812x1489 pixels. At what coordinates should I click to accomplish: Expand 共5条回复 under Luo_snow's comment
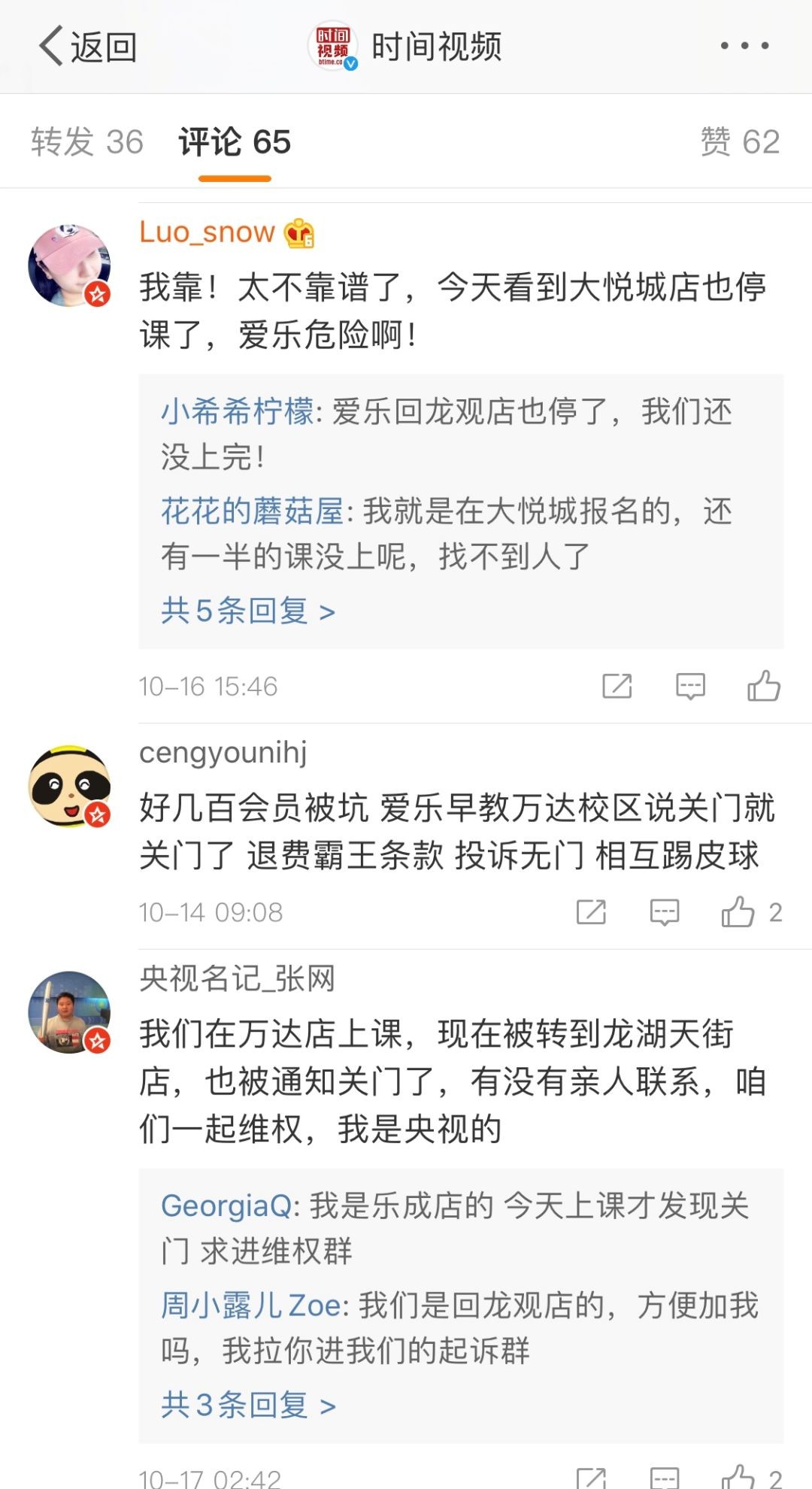point(248,611)
